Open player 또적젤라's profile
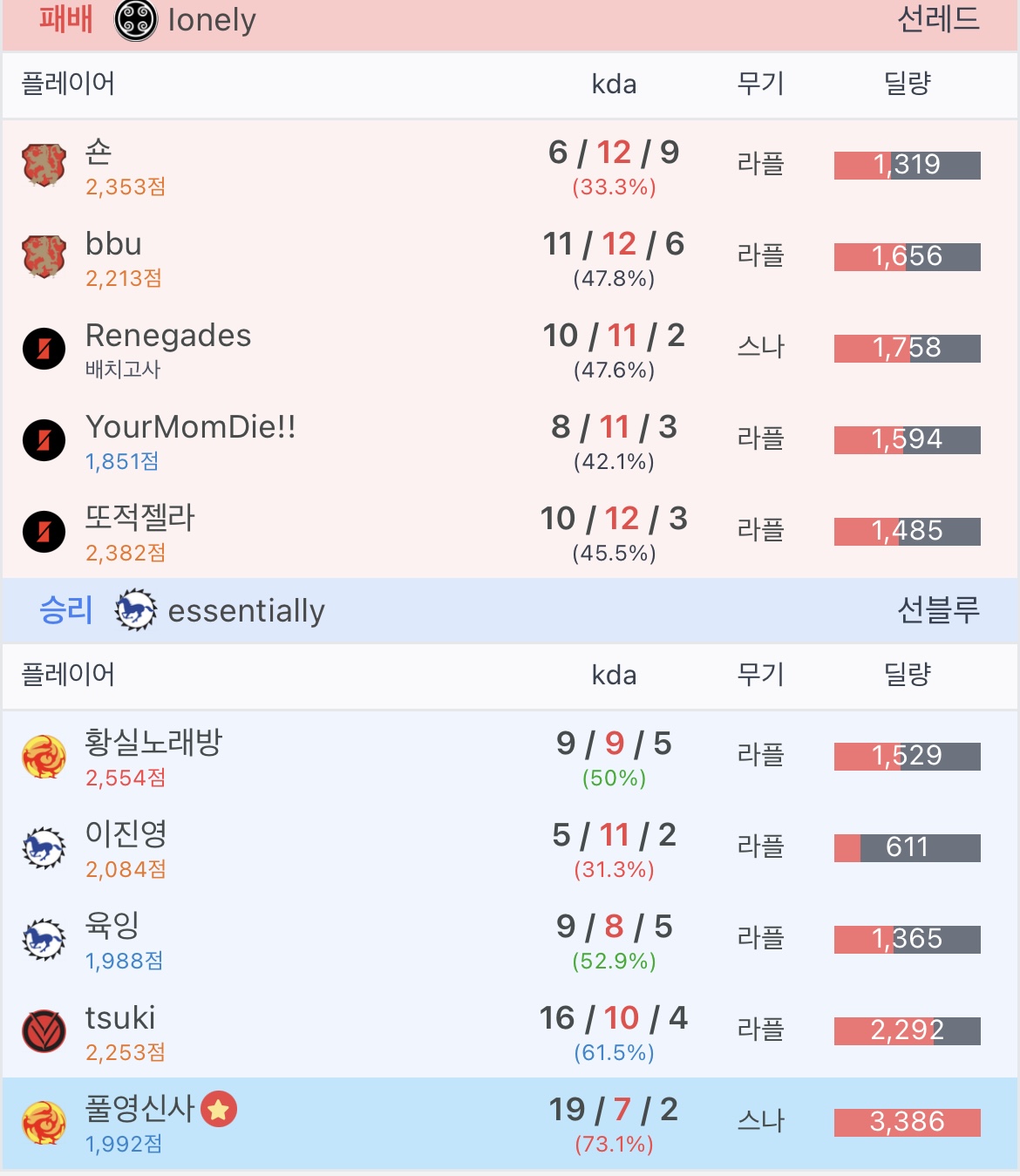The width and height of the screenshot is (1020, 1176). click(139, 519)
